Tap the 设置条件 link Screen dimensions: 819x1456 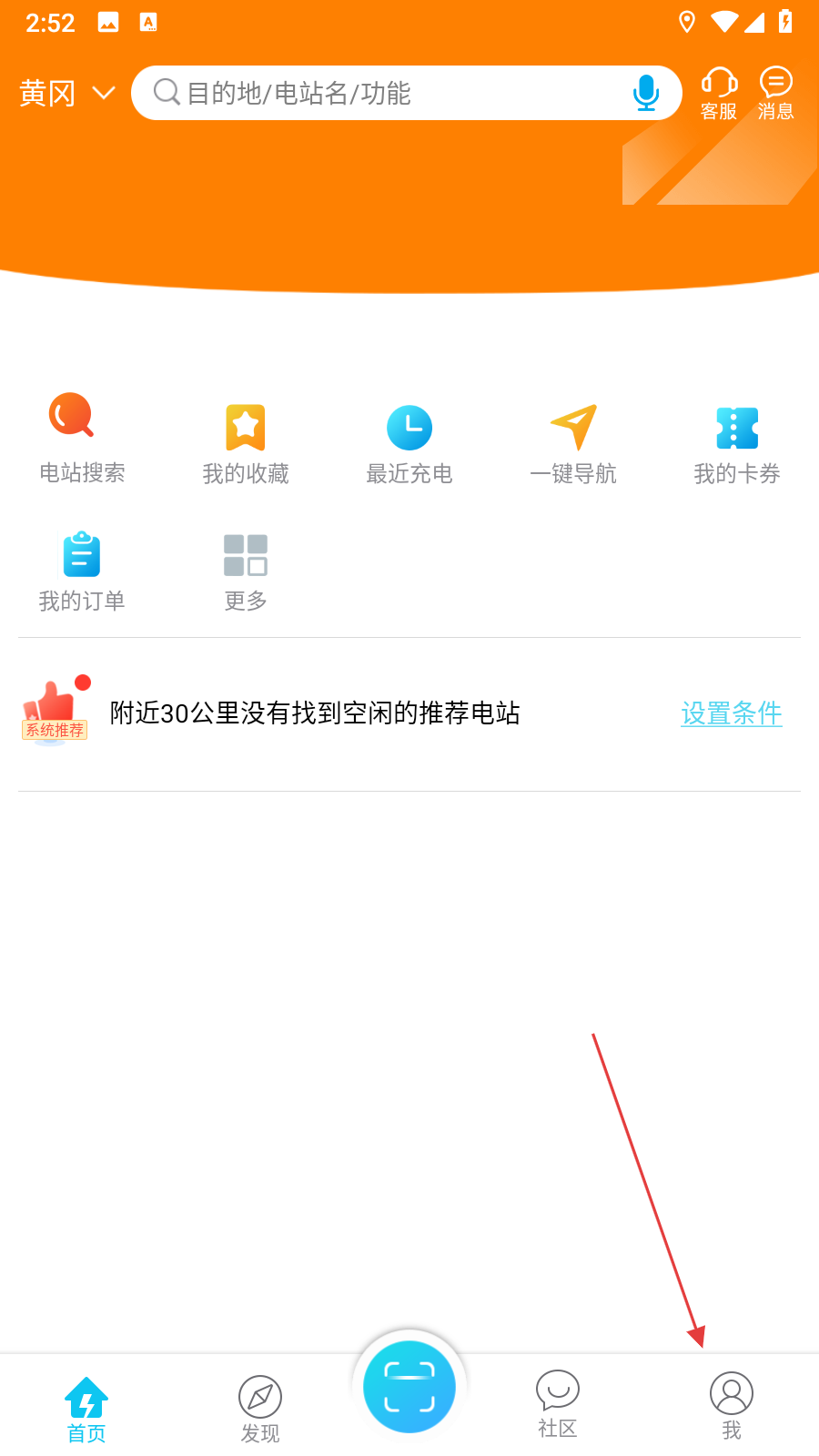click(x=732, y=713)
